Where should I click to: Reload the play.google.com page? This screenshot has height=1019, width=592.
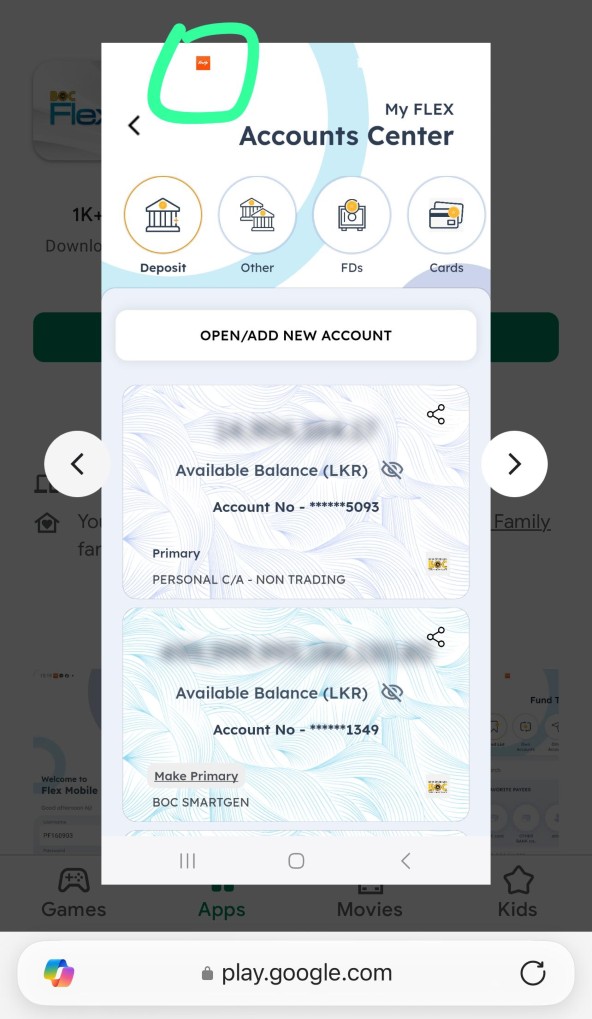pyautogui.click(x=532, y=973)
